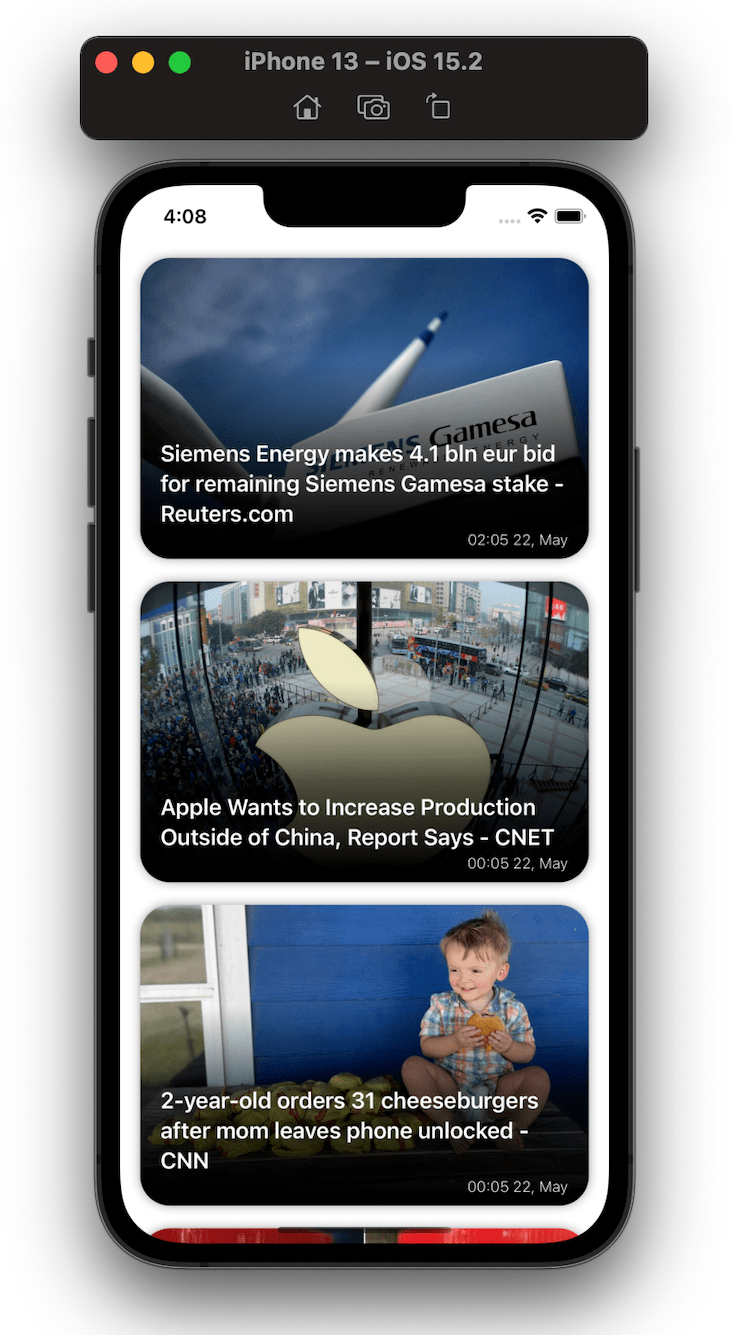Open the 2-year-old orders 31 cheeseburgers story
This screenshot has height=1335, width=730.
(x=364, y=1055)
